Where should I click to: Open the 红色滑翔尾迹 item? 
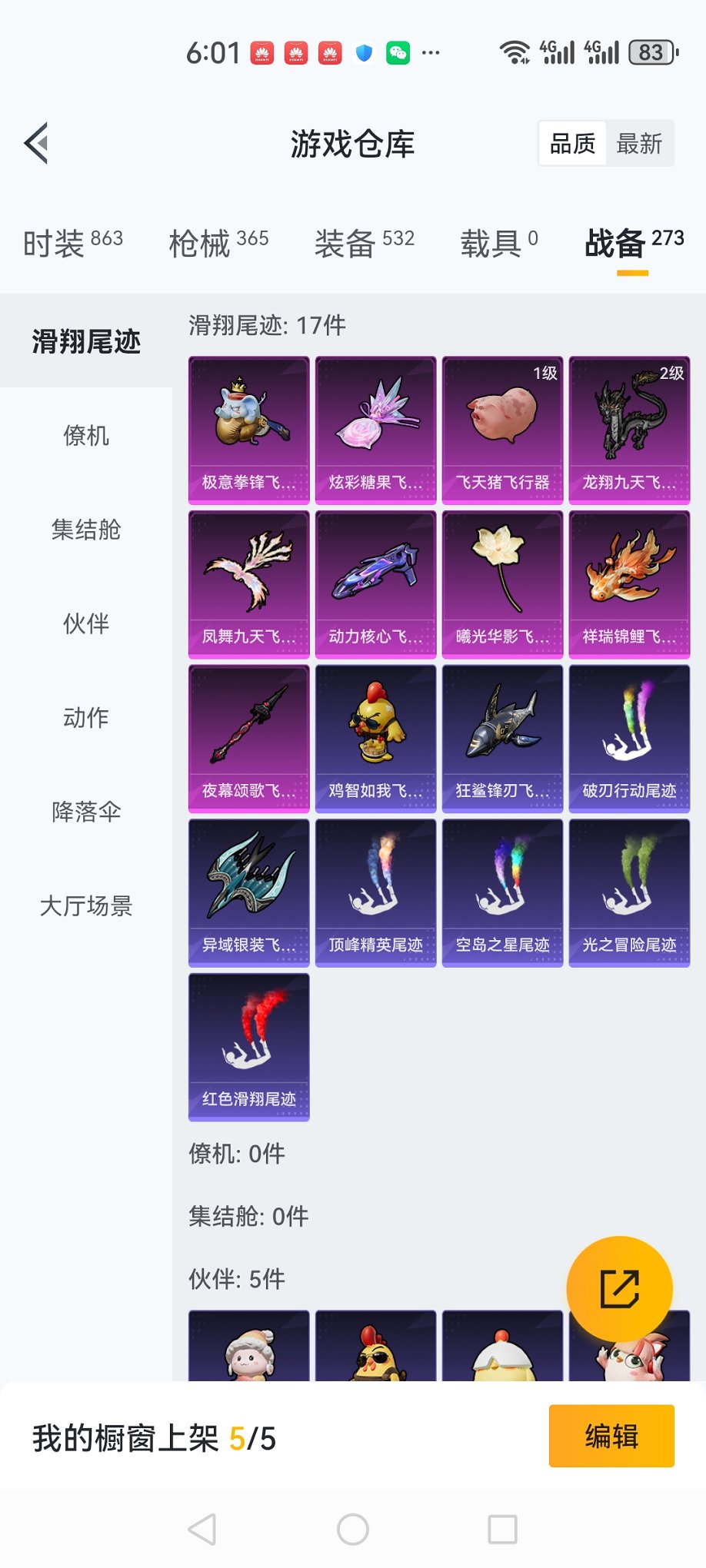pos(248,1047)
